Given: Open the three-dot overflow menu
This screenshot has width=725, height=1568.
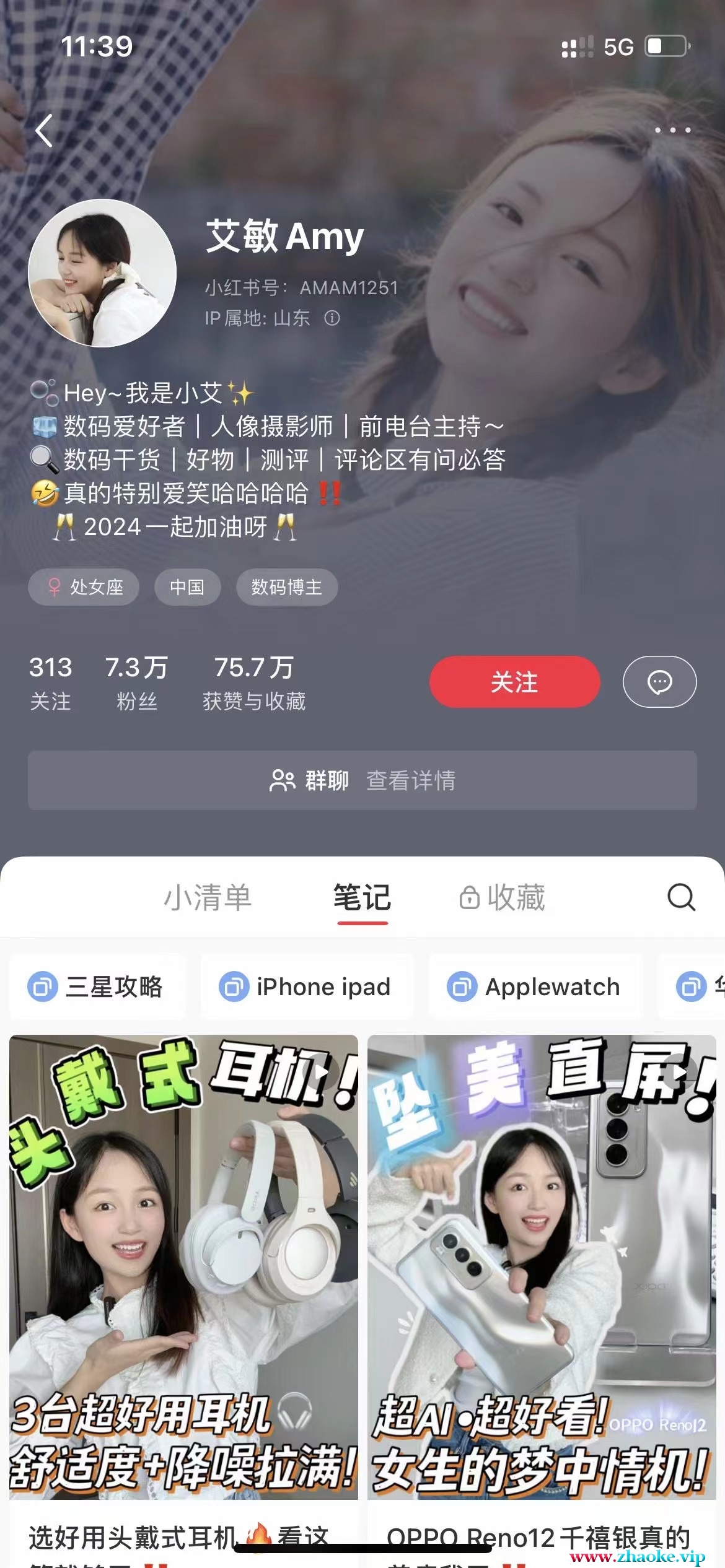Looking at the screenshot, I should [x=672, y=130].
